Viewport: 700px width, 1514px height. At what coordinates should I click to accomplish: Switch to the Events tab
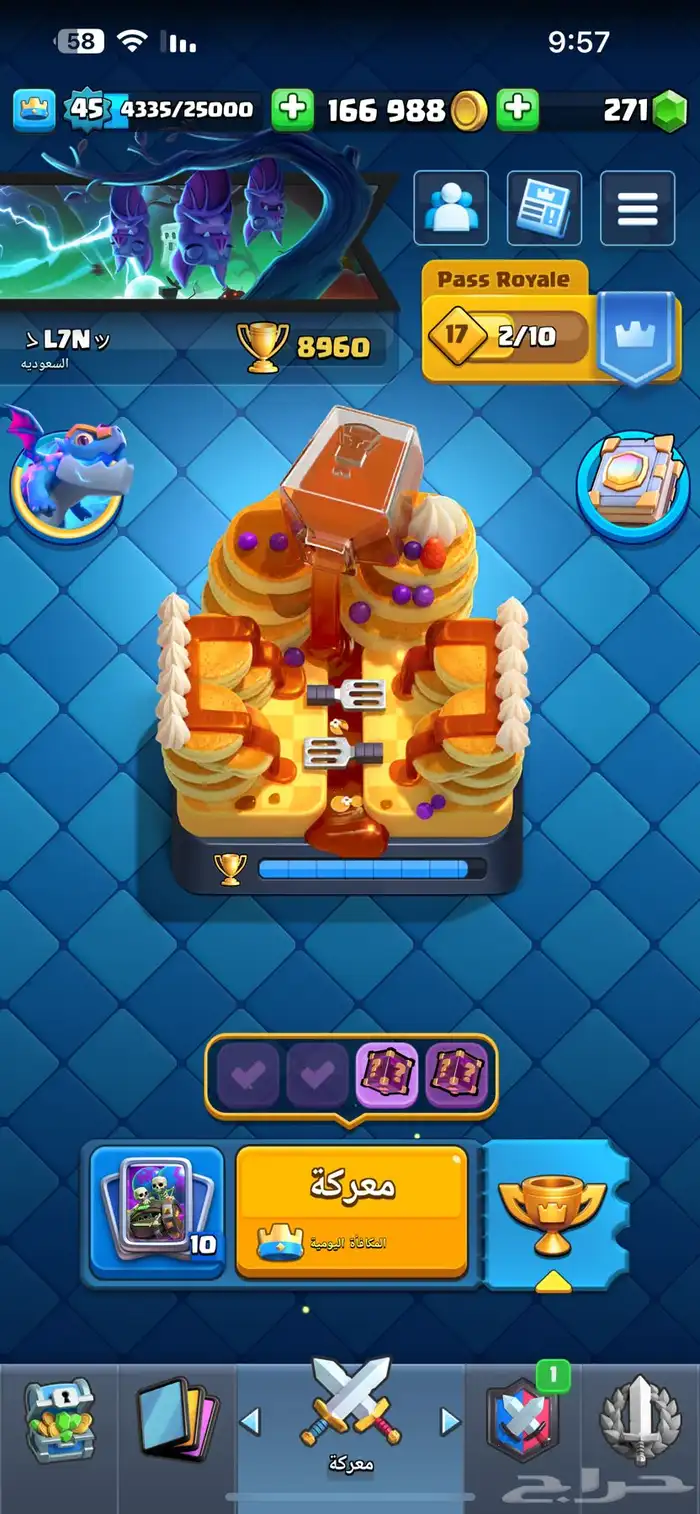point(640,1421)
